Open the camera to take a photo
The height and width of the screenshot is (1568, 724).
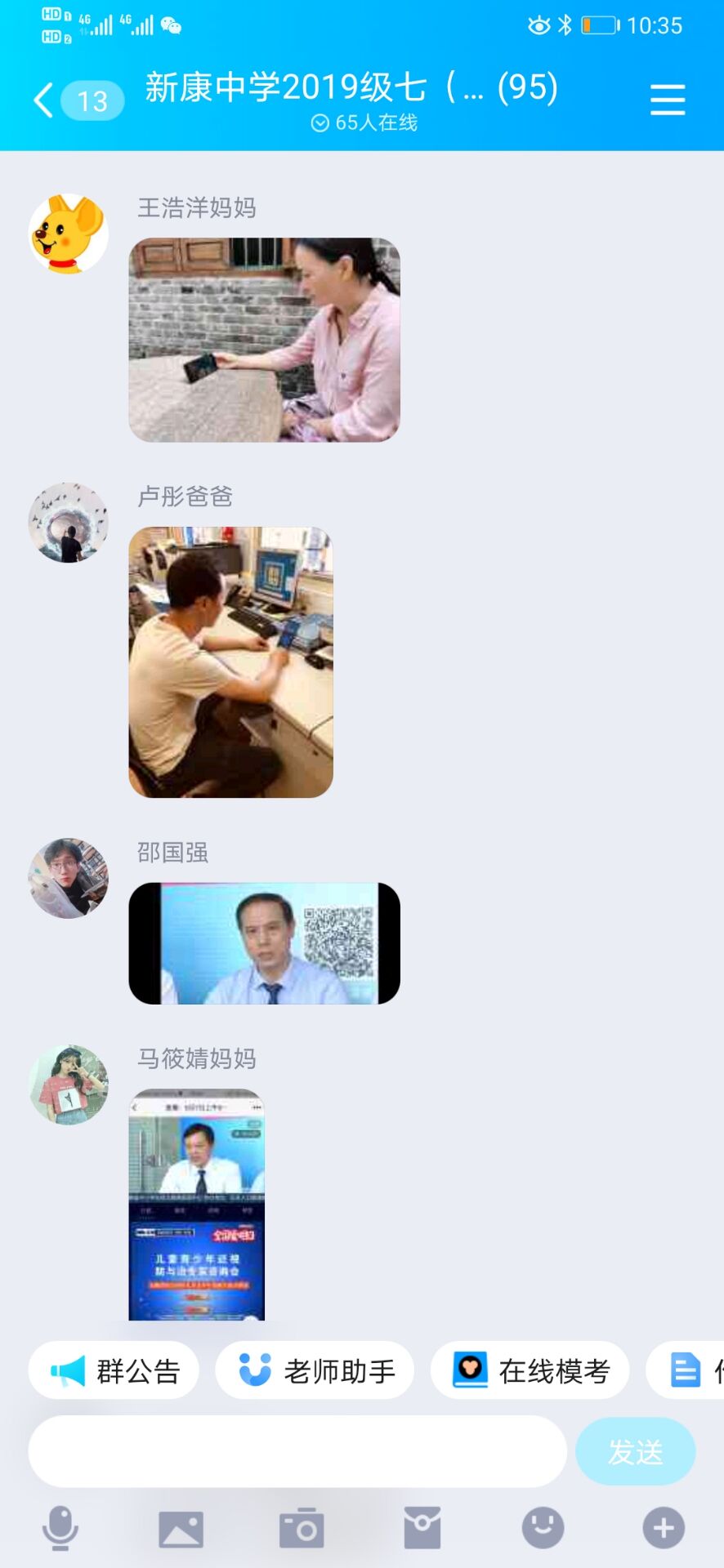pos(302,1528)
